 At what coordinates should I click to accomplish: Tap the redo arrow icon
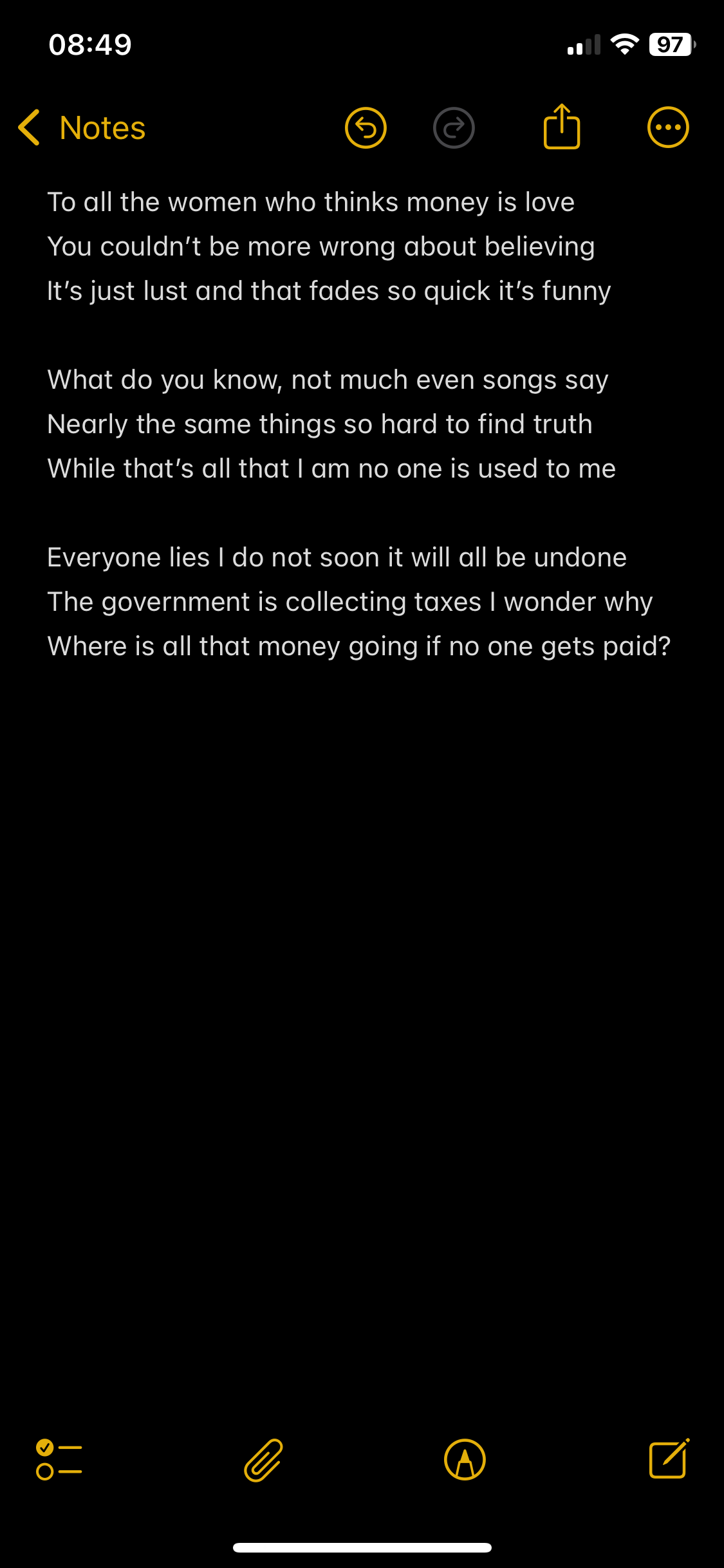[454, 127]
